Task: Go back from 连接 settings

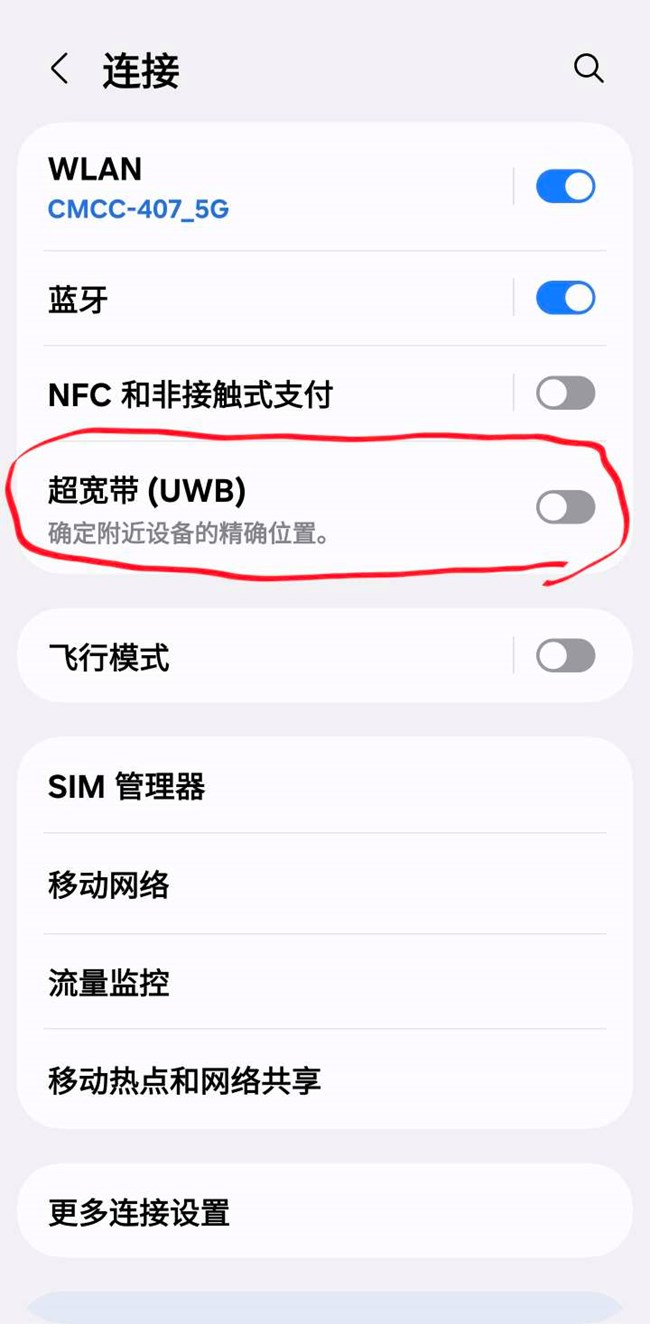Action: click(60, 70)
